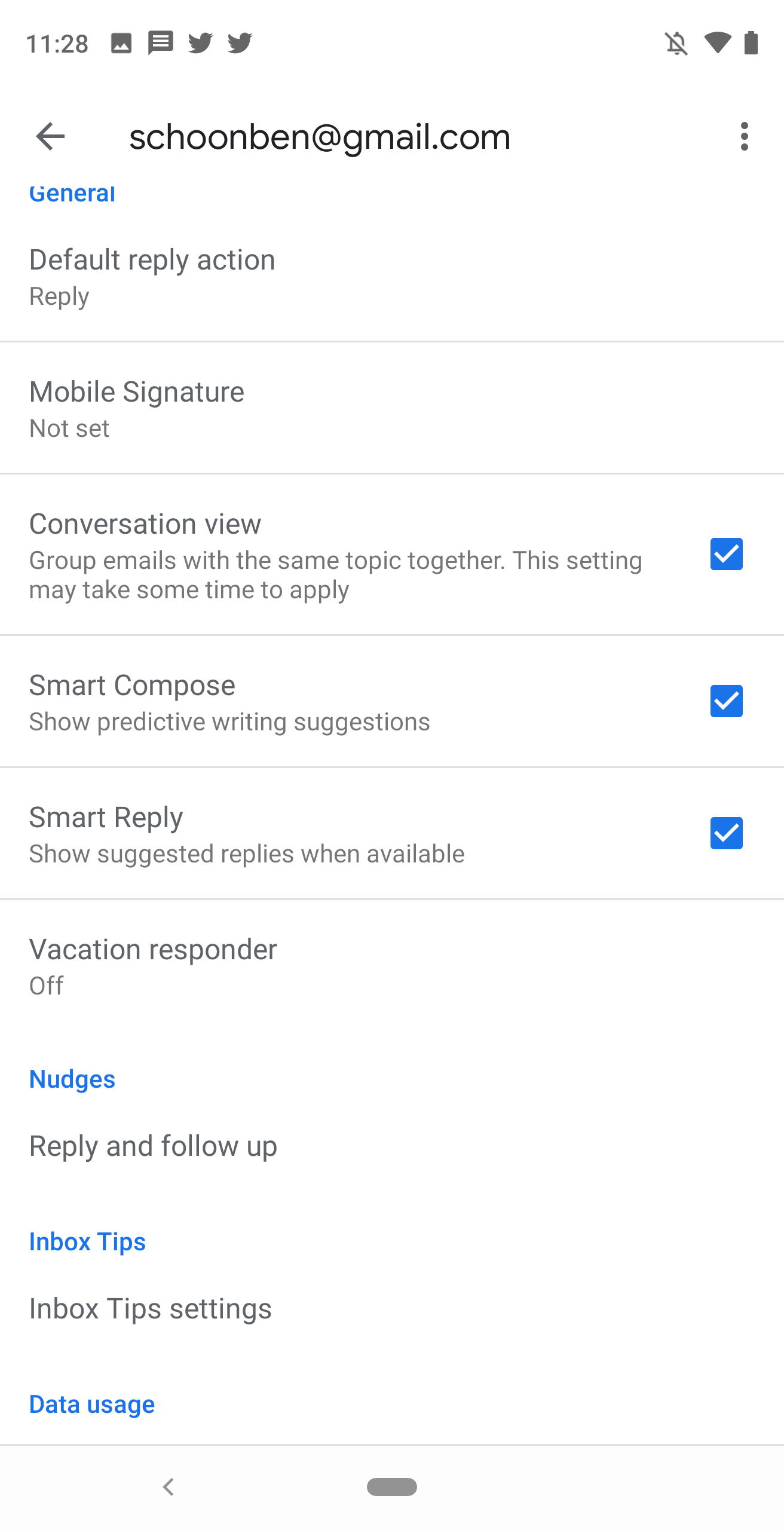This screenshot has height=1530, width=784.
Task: Select the General section header
Action: click(72, 192)
